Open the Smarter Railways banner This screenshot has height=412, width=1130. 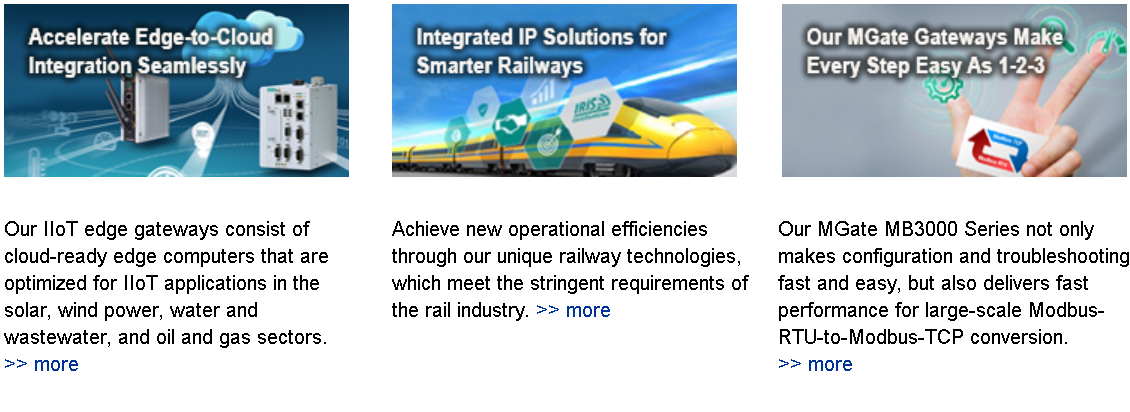pyautogui.click(x=564, y=90)
